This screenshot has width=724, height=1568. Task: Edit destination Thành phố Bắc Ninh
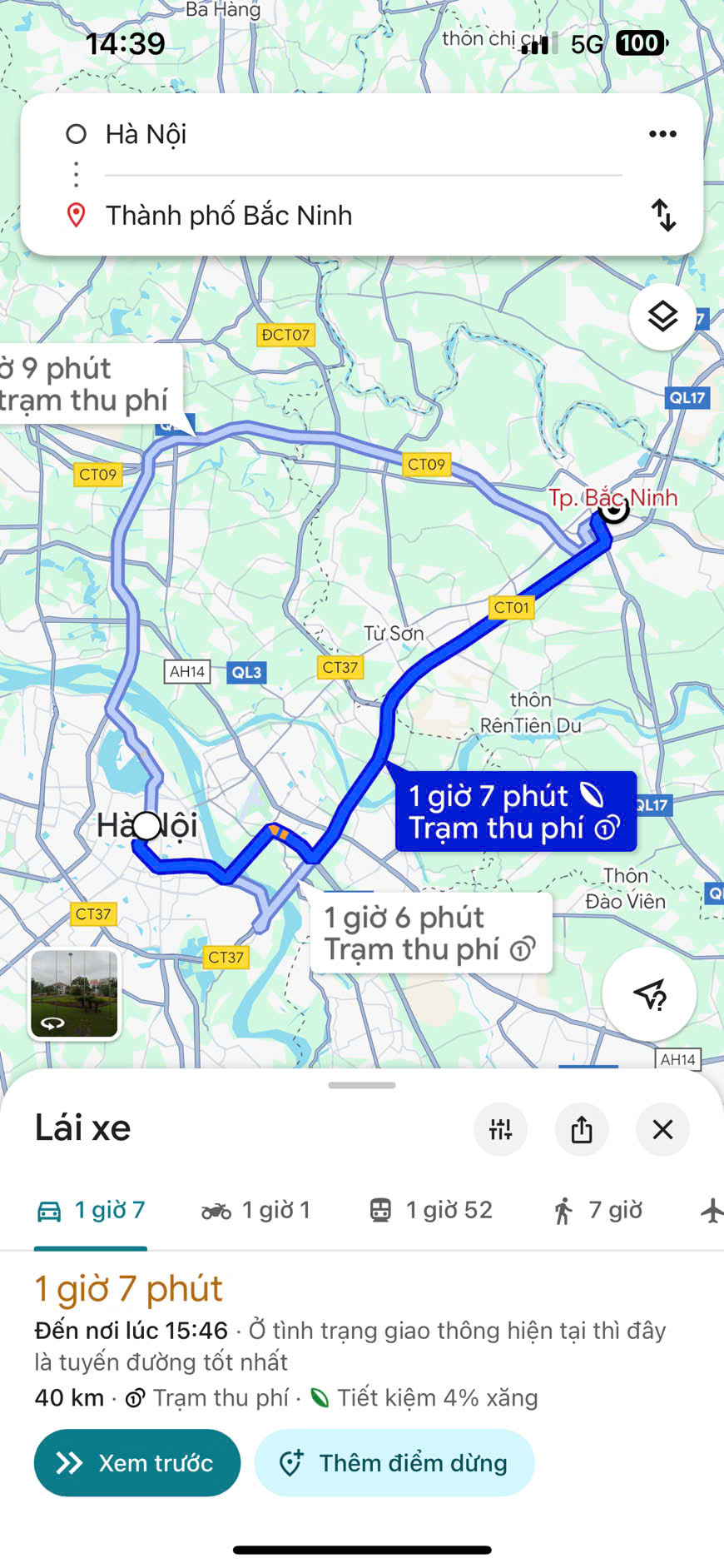(x=229, y=216)
